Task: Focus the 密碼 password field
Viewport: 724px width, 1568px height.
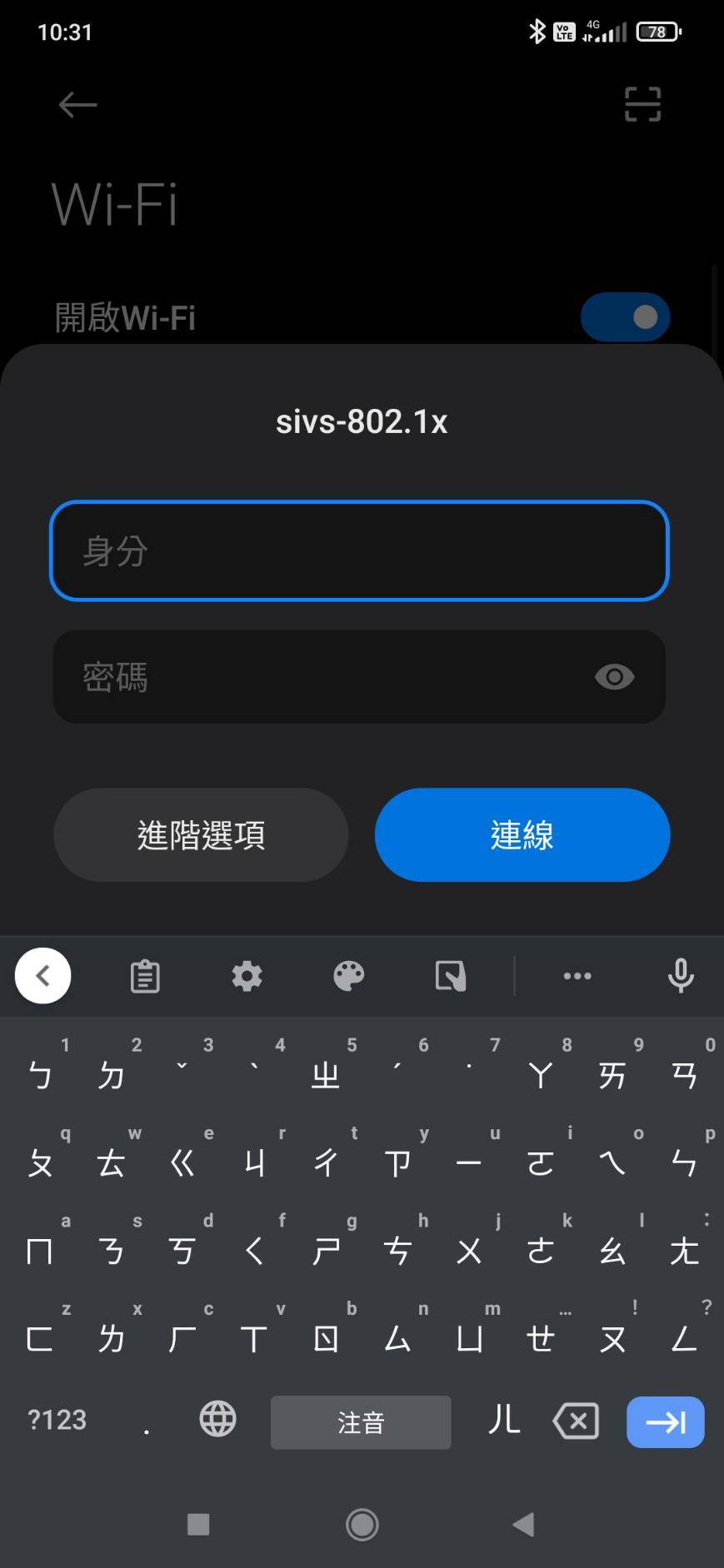Action: 359,676
